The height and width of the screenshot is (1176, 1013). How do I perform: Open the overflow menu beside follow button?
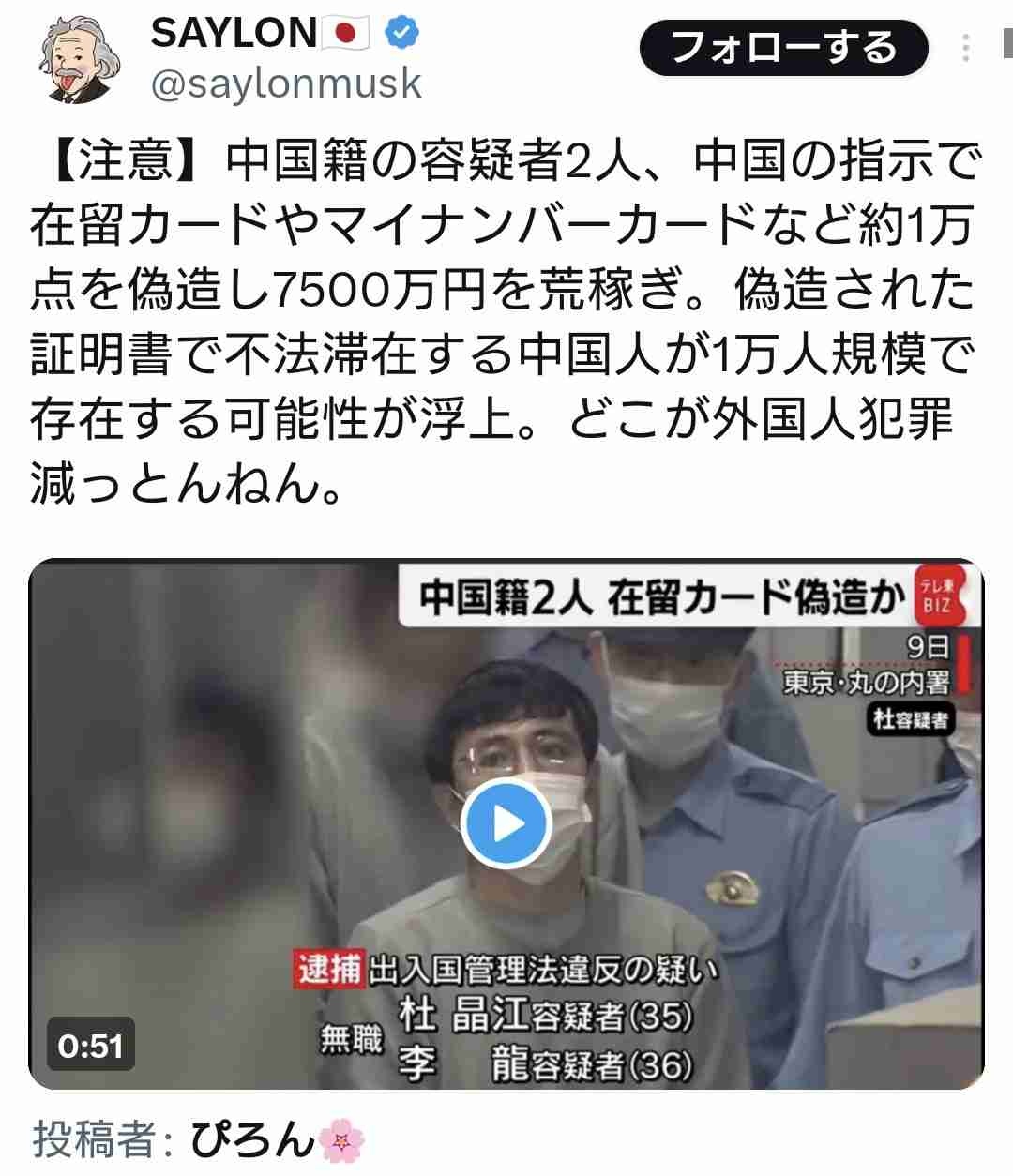point(967,48)
